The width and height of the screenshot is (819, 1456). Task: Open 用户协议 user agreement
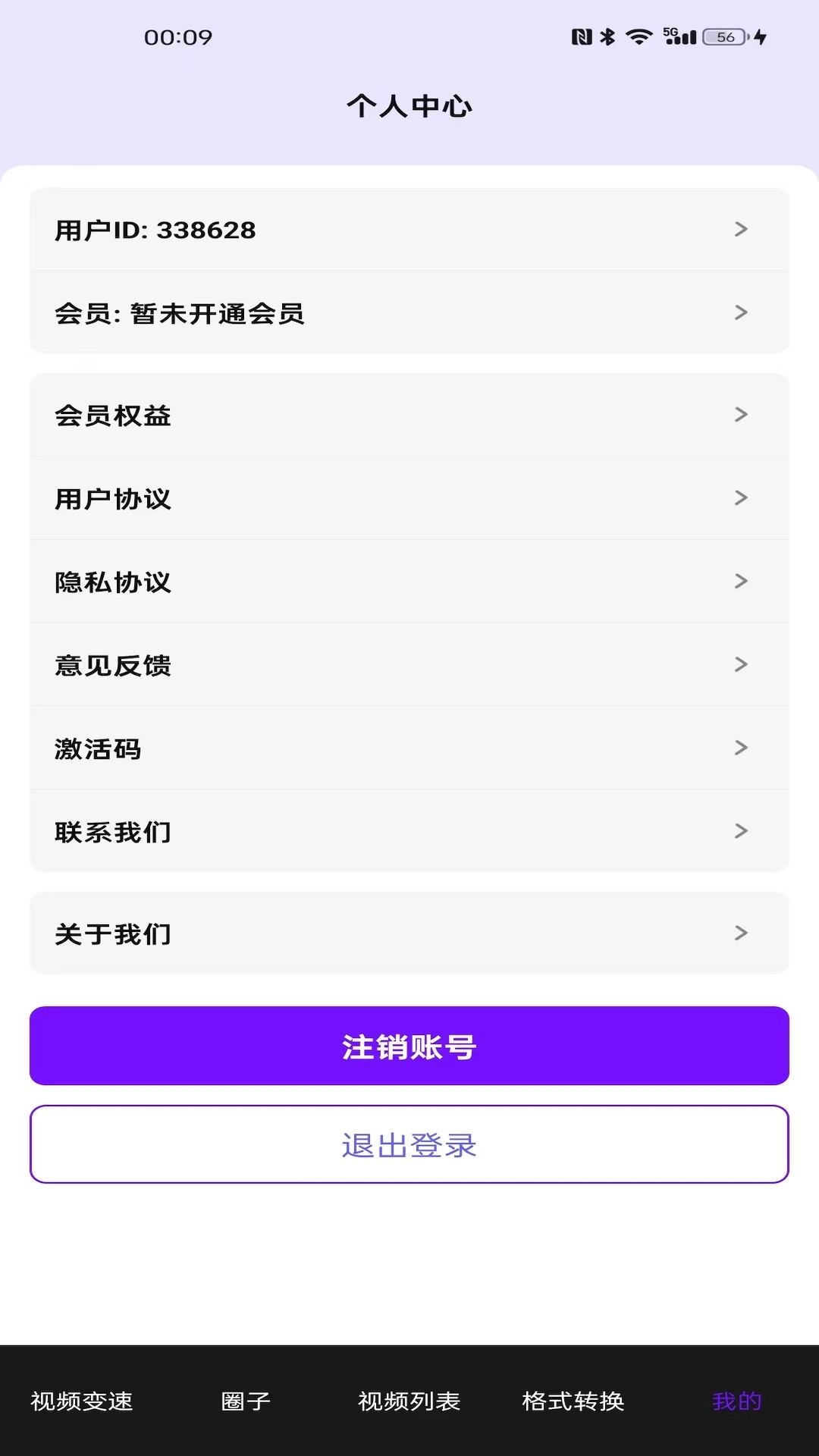point(409,499)
